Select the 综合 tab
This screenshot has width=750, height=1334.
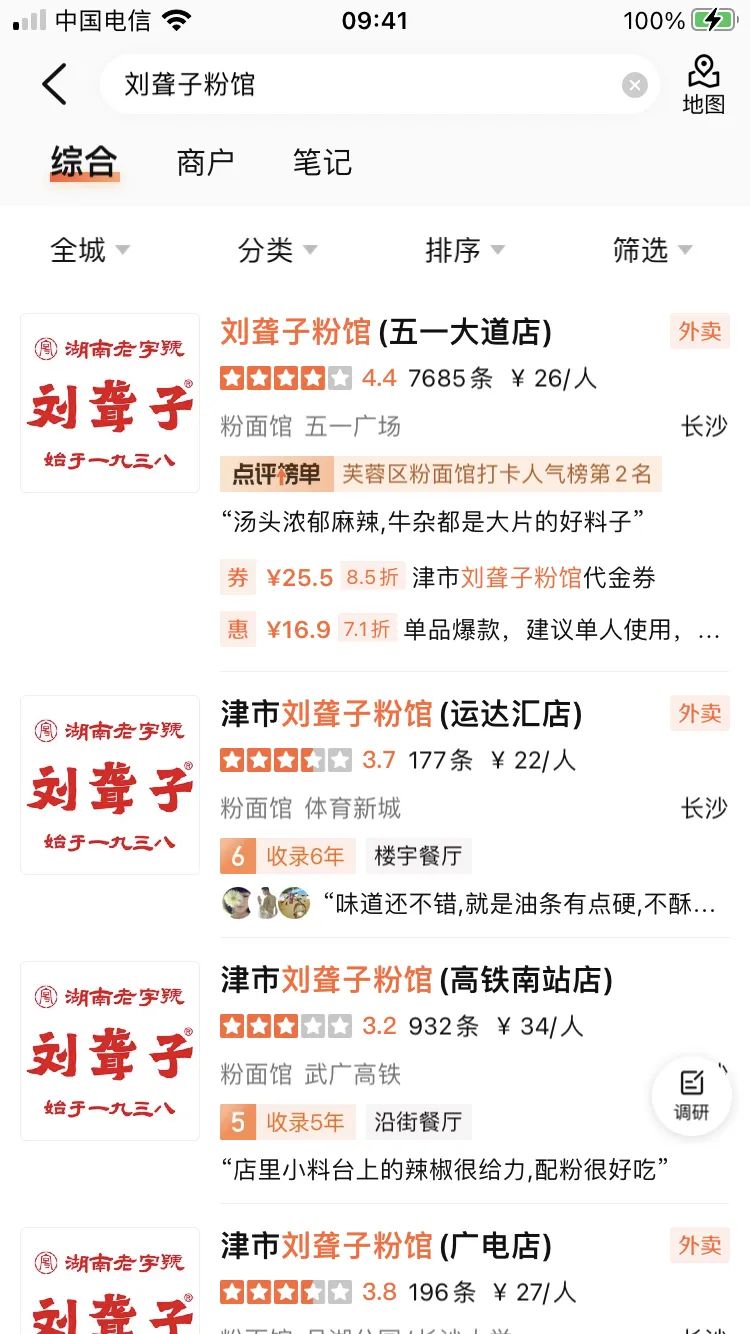(85, 163)
